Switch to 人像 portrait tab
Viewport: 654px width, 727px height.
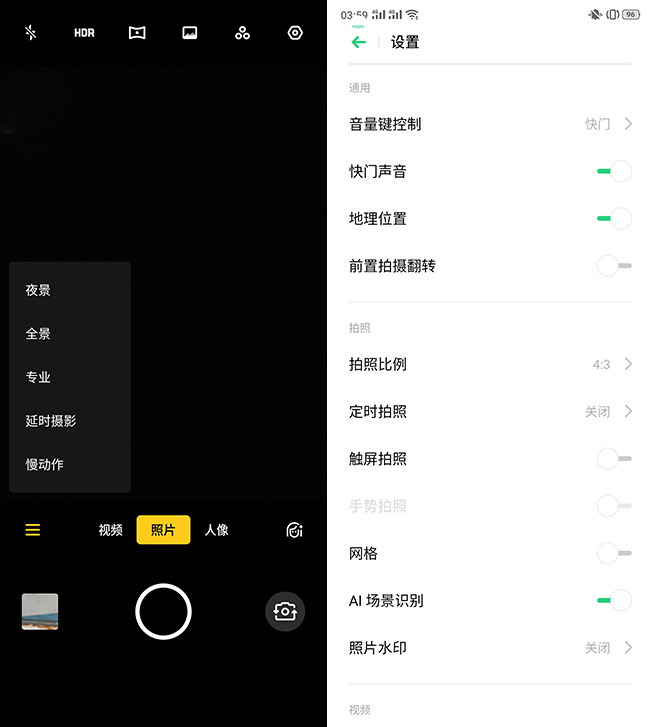pos(217,530)
